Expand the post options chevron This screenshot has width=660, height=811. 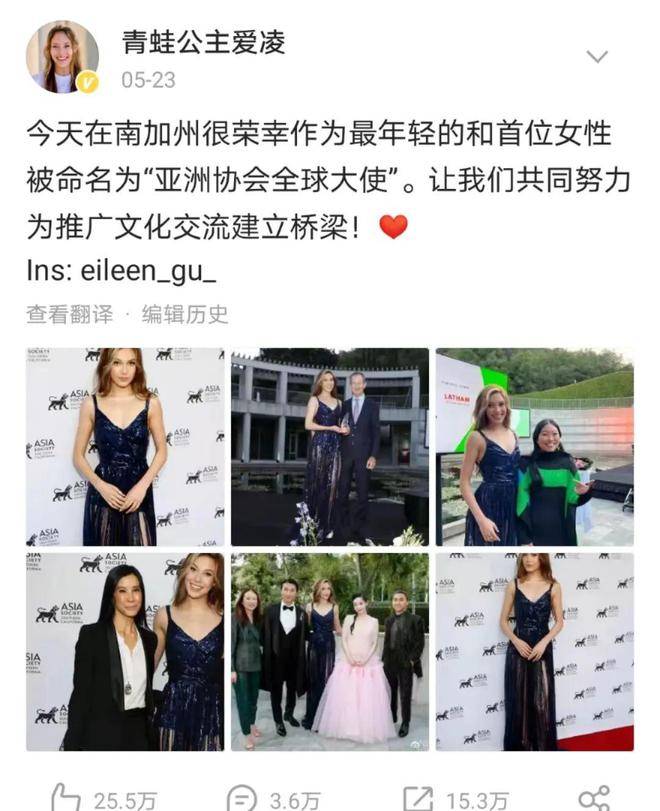[596, 56]
